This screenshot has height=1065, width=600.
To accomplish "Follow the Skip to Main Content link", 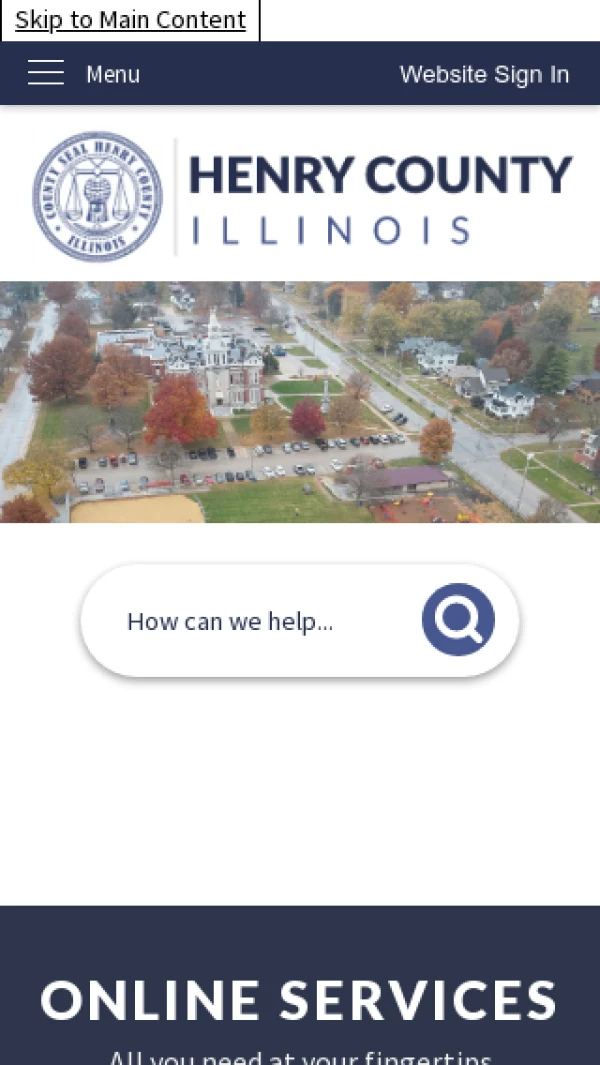I will (130, 20).
